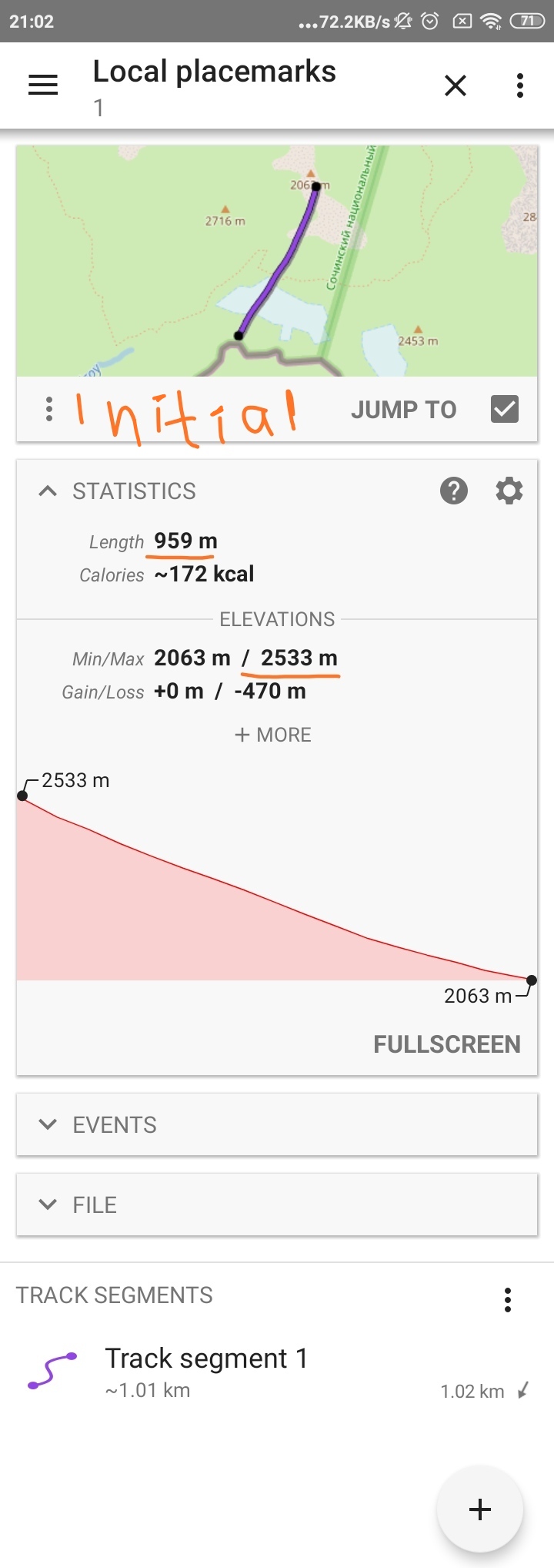Open the hamburger navigation menu
554x1568 pixels.
click(43, 85)
